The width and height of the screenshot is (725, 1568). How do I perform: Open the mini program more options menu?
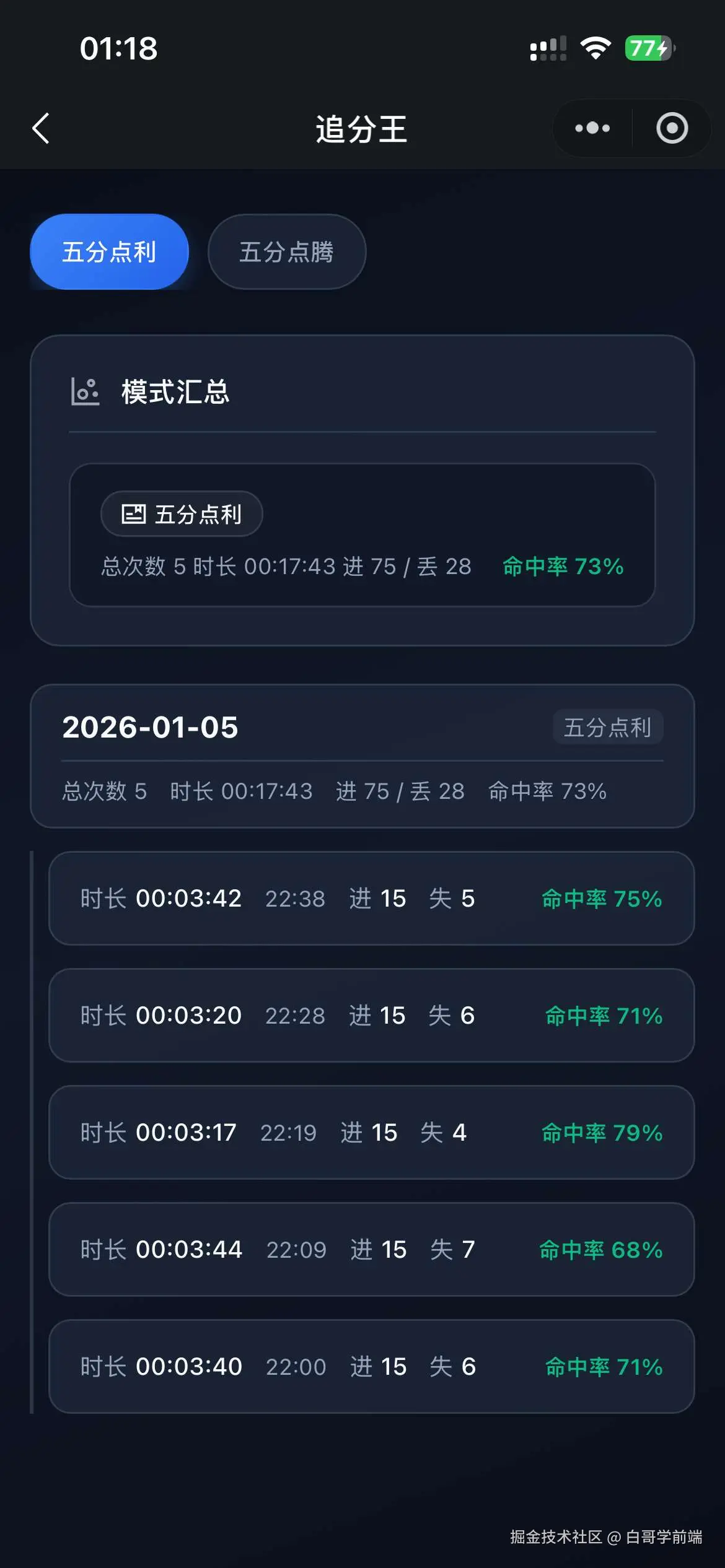point(592,128)
